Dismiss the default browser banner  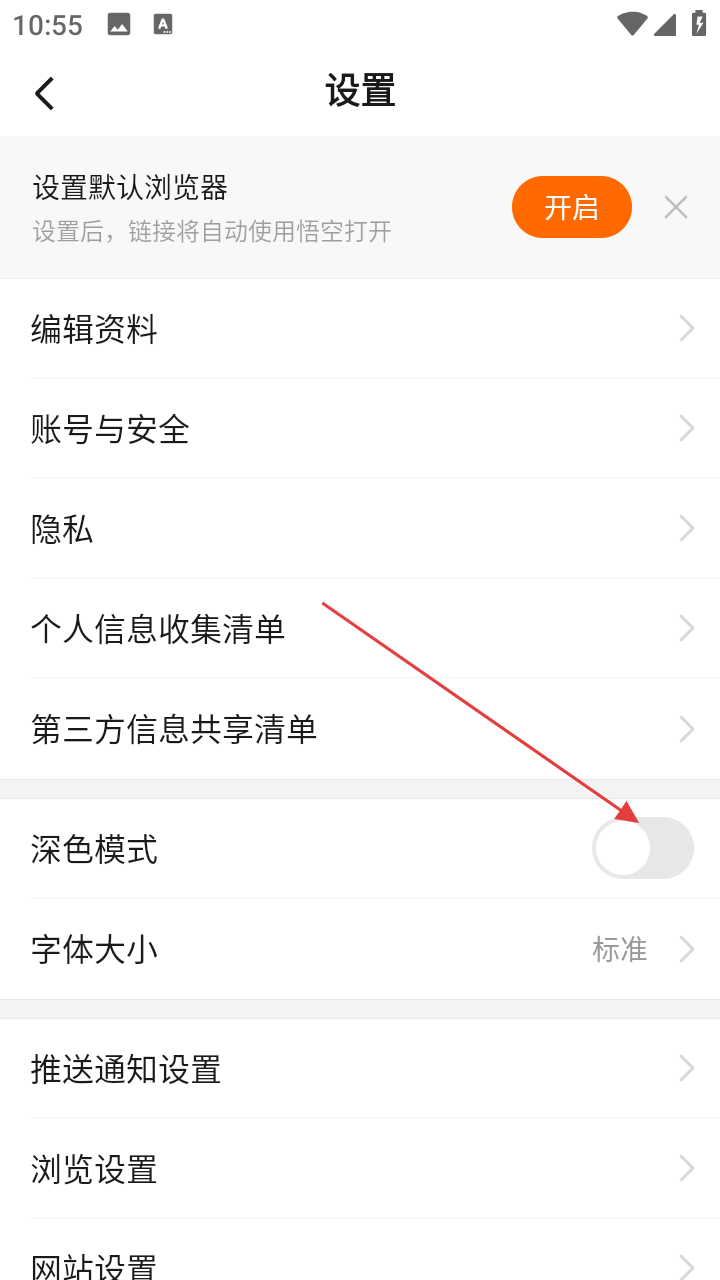(x=676, y=207)
